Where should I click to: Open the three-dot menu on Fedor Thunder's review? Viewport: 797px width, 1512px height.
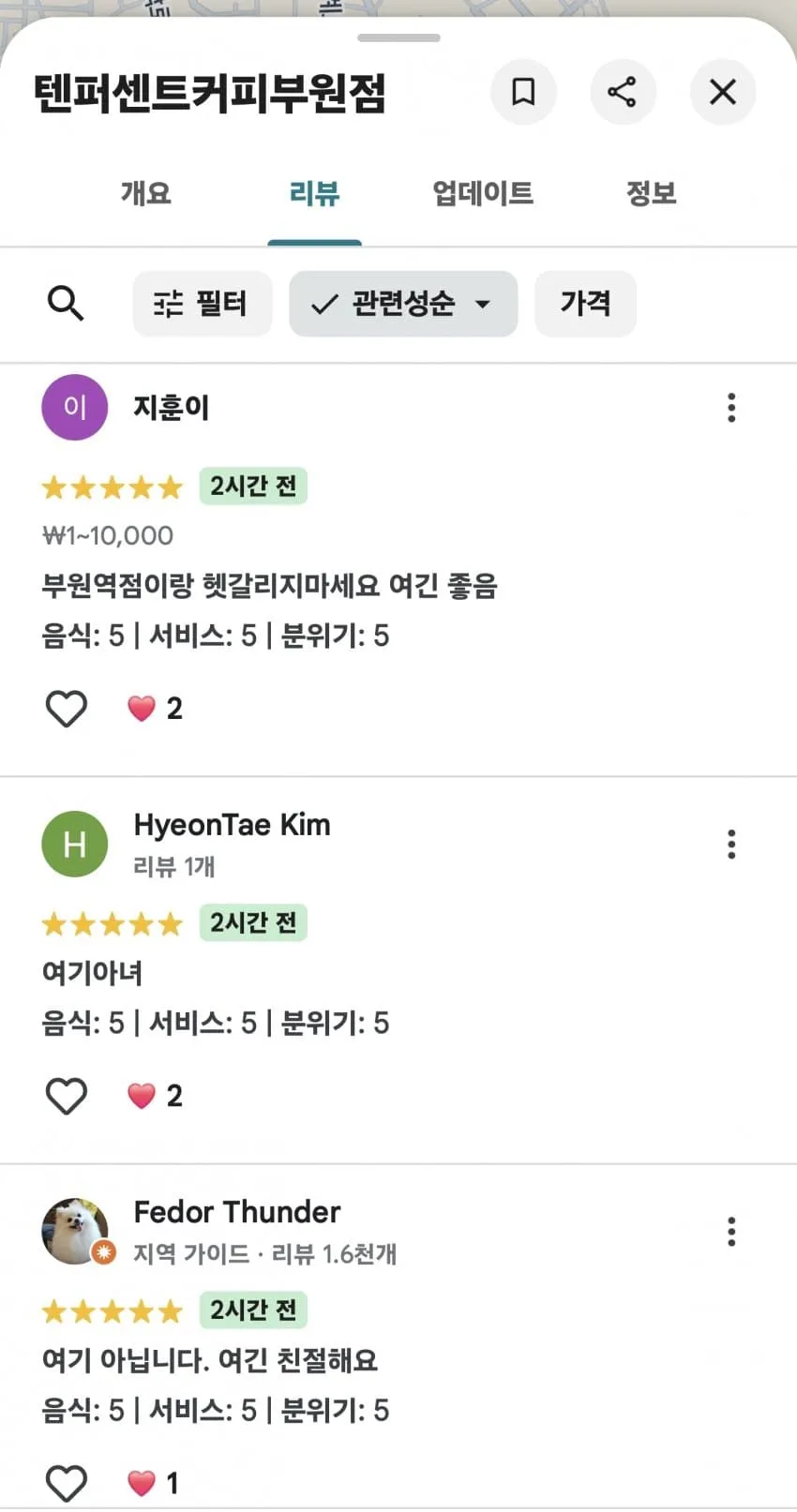pos(730,1231)
